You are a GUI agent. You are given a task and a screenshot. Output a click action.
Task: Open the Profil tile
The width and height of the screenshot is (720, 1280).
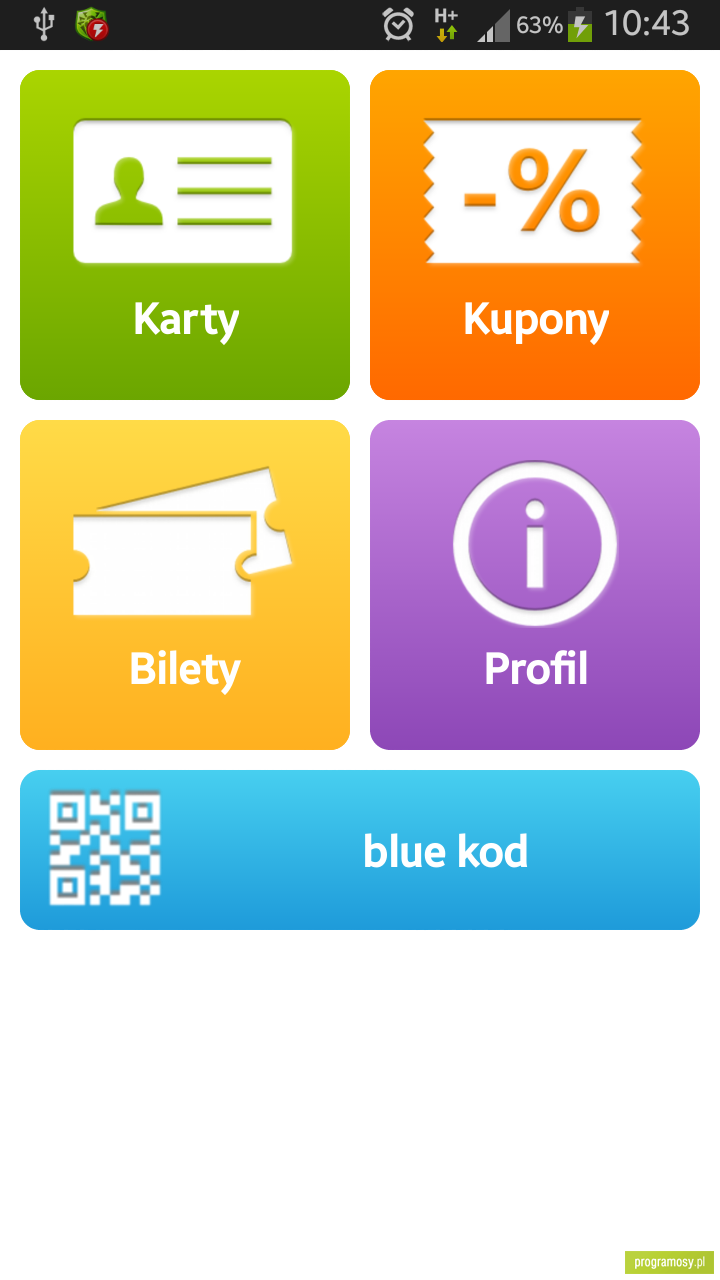(535, 585)
